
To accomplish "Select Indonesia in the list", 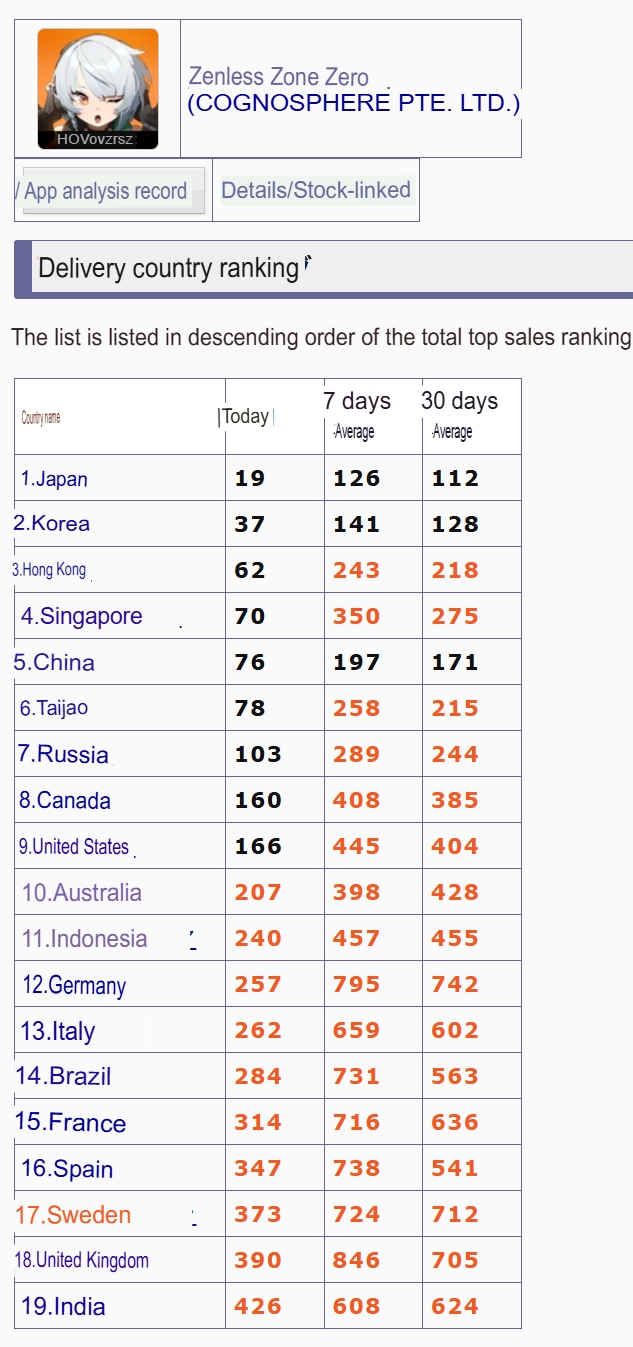I will pyautogui.click(x=85, y=938).
